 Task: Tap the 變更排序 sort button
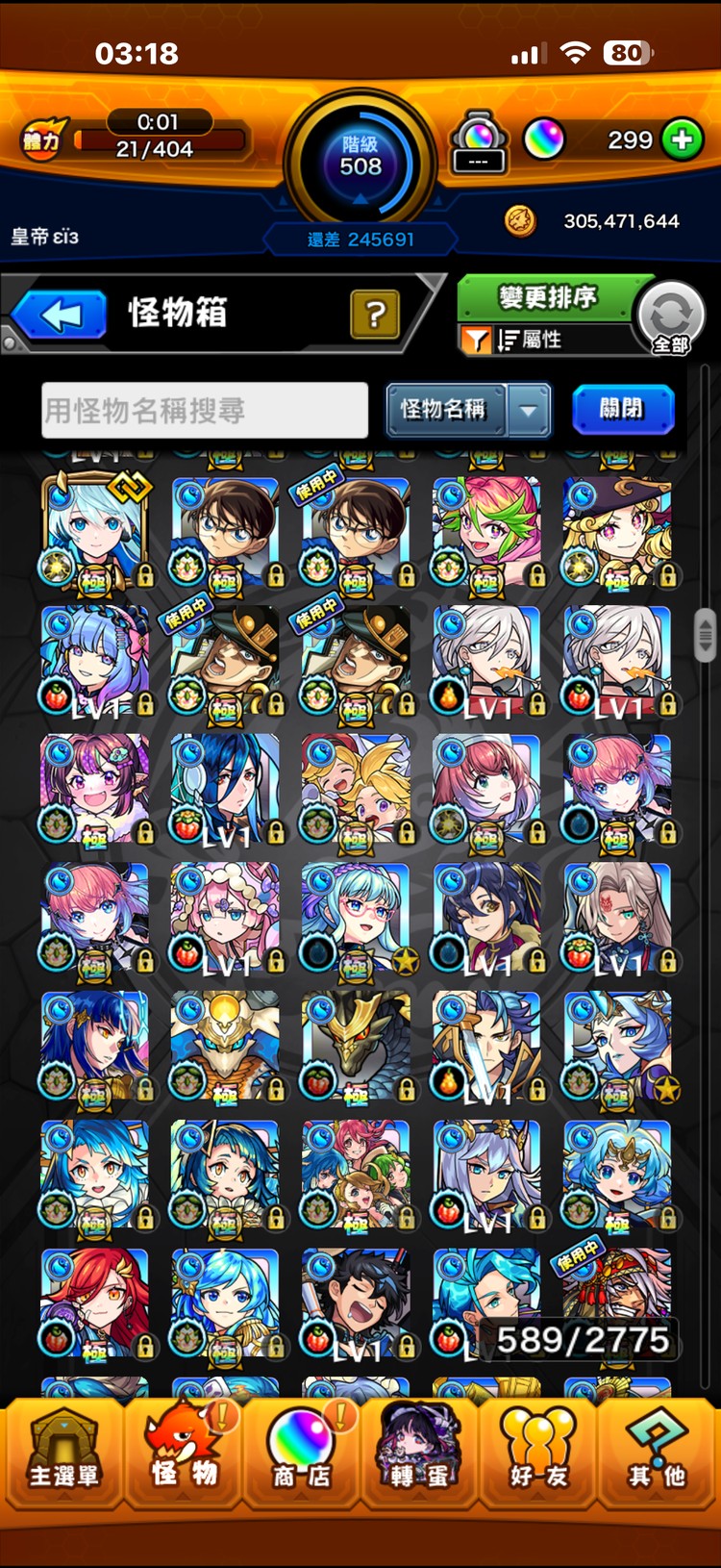[548, 297]
